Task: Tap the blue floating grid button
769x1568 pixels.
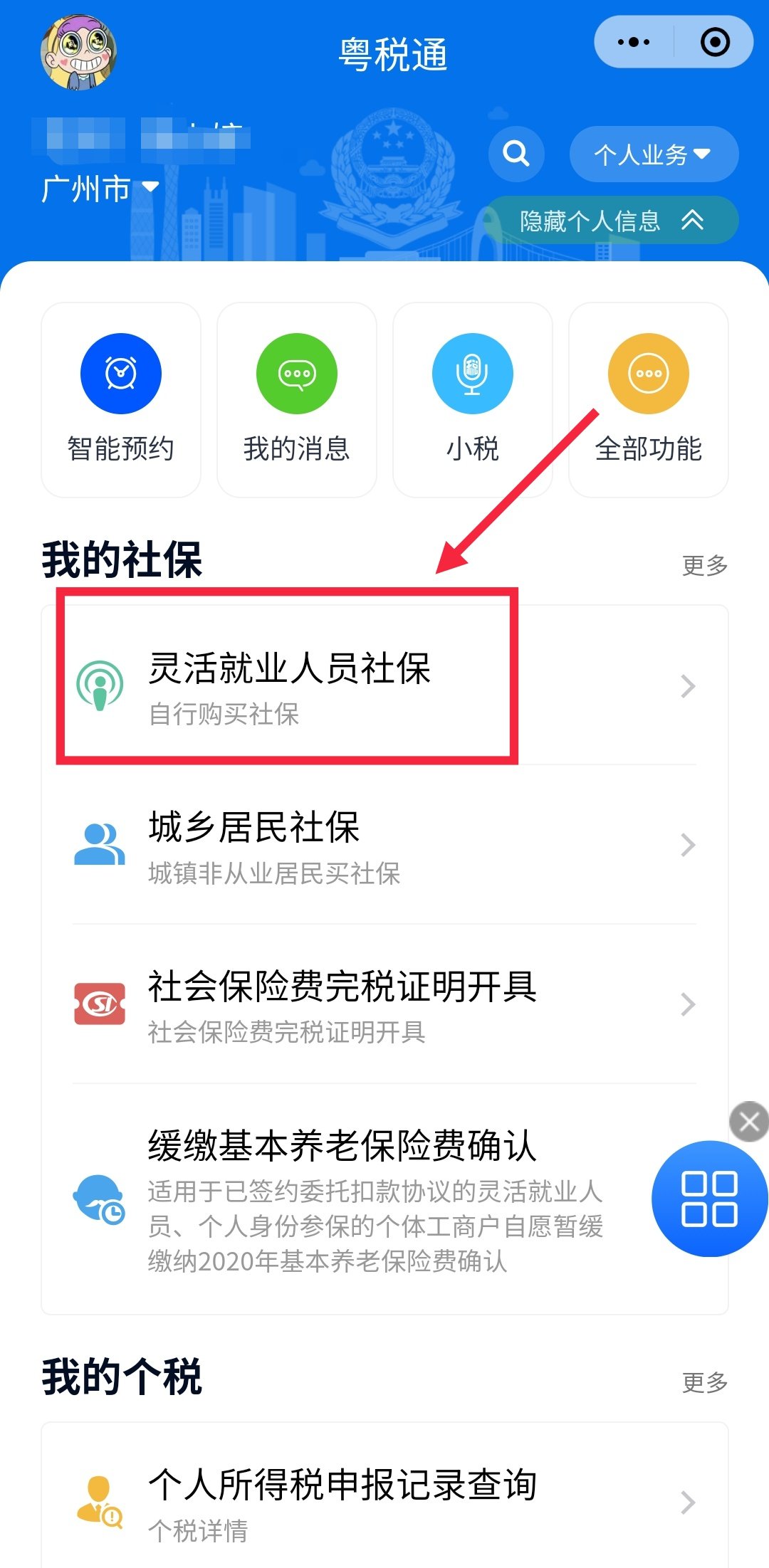Action: coord(709,1199)
